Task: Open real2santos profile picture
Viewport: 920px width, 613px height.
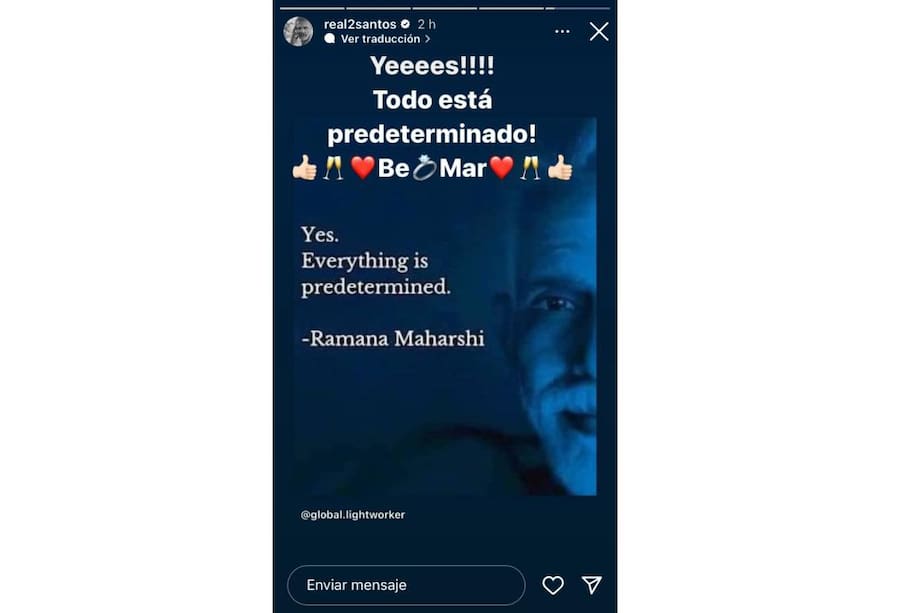Action: [298, 32]
